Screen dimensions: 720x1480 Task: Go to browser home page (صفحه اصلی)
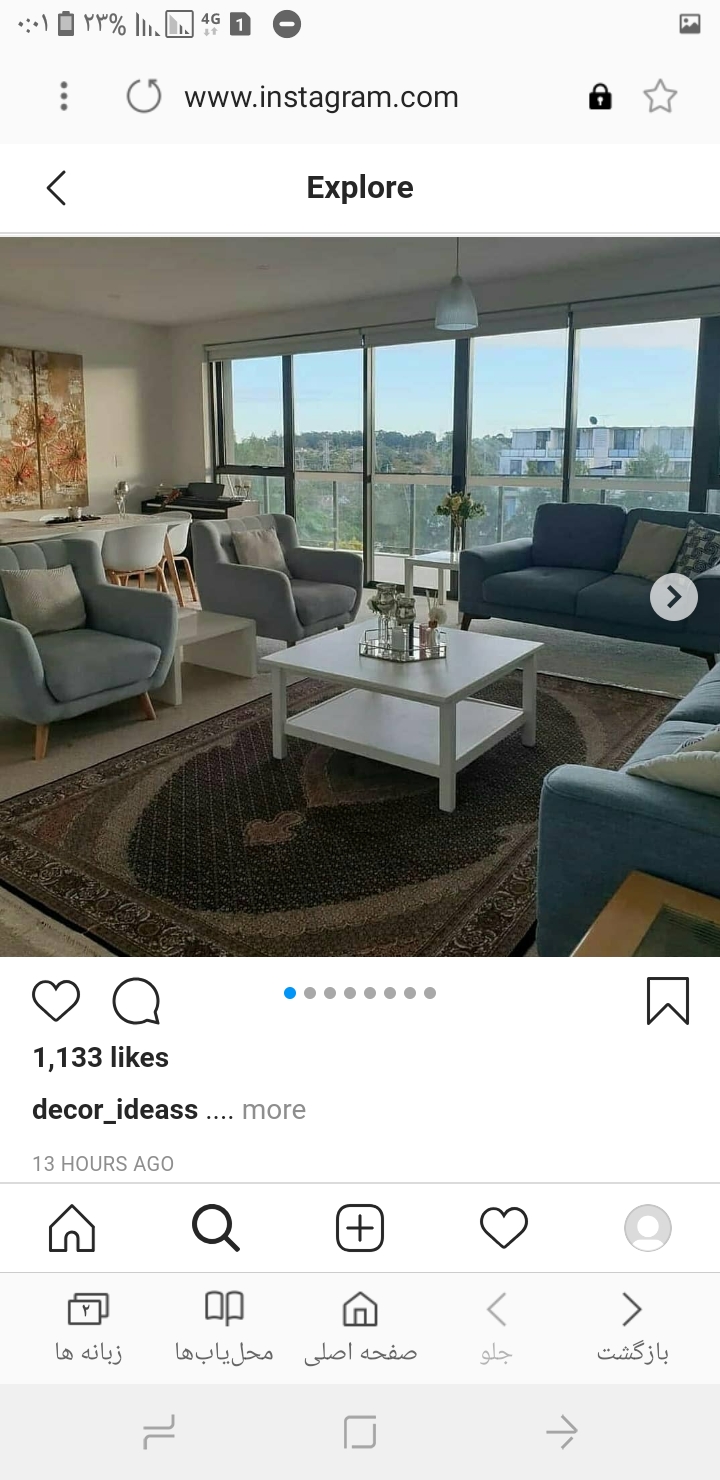pyautogui.click(x=360, y=1327)
